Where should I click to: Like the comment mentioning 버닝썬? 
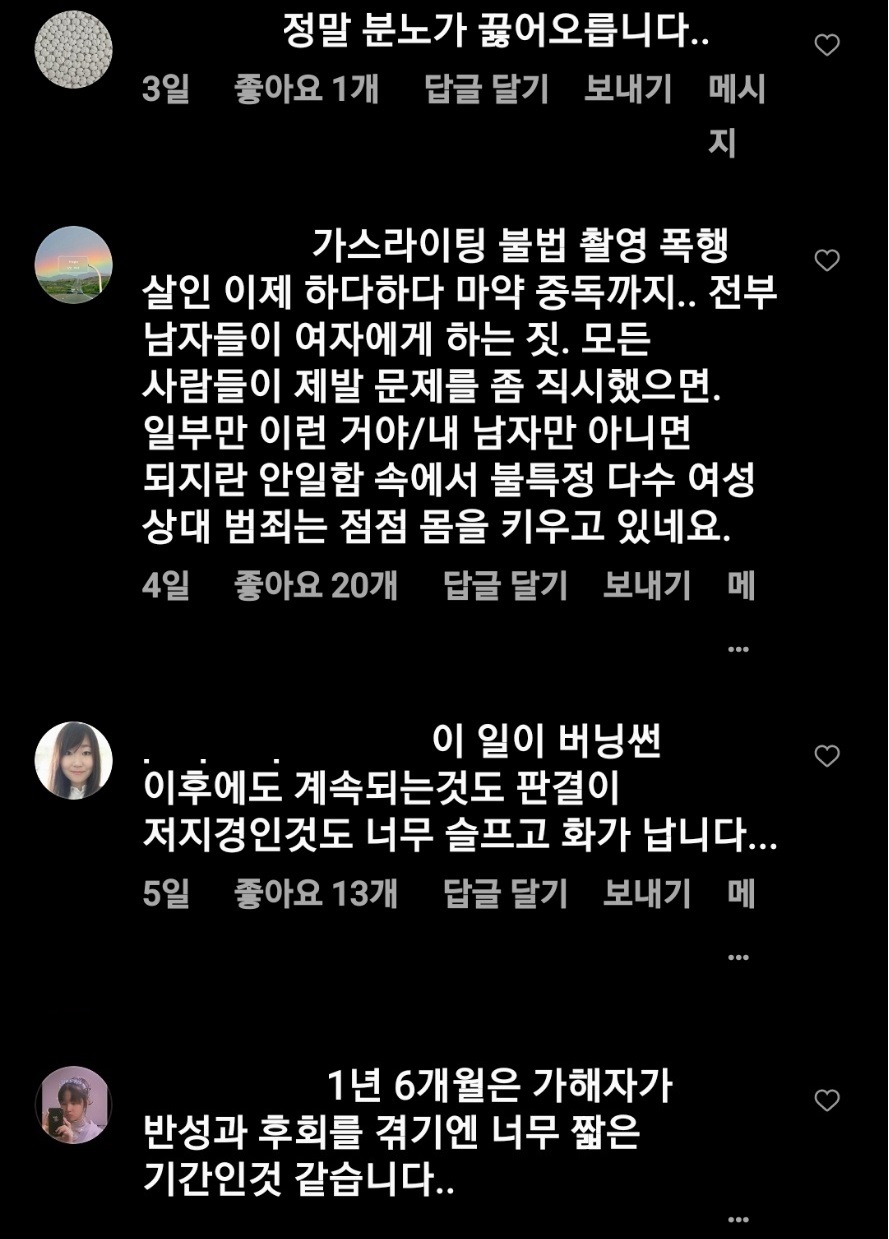827,756
